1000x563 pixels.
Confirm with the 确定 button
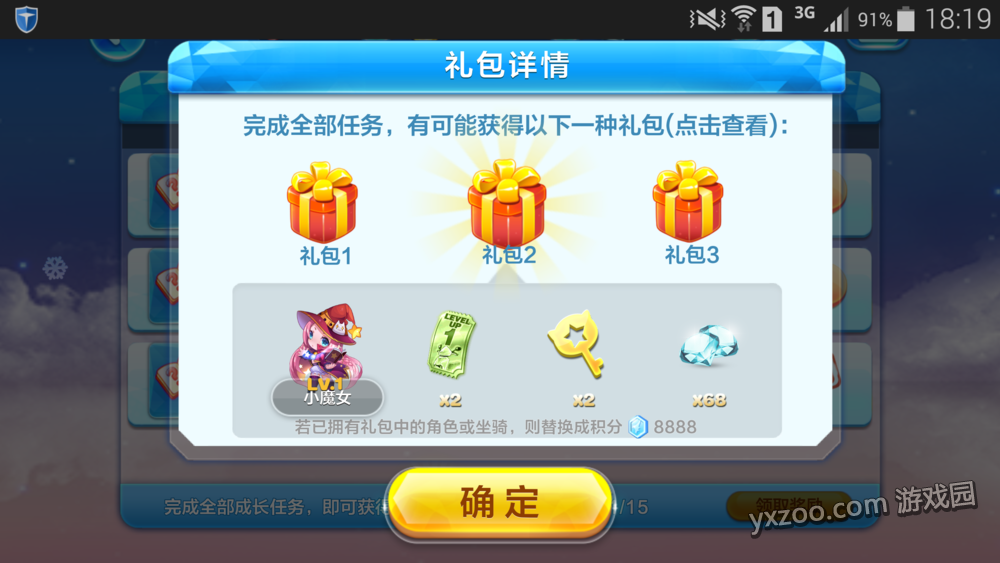pos(499,503)
